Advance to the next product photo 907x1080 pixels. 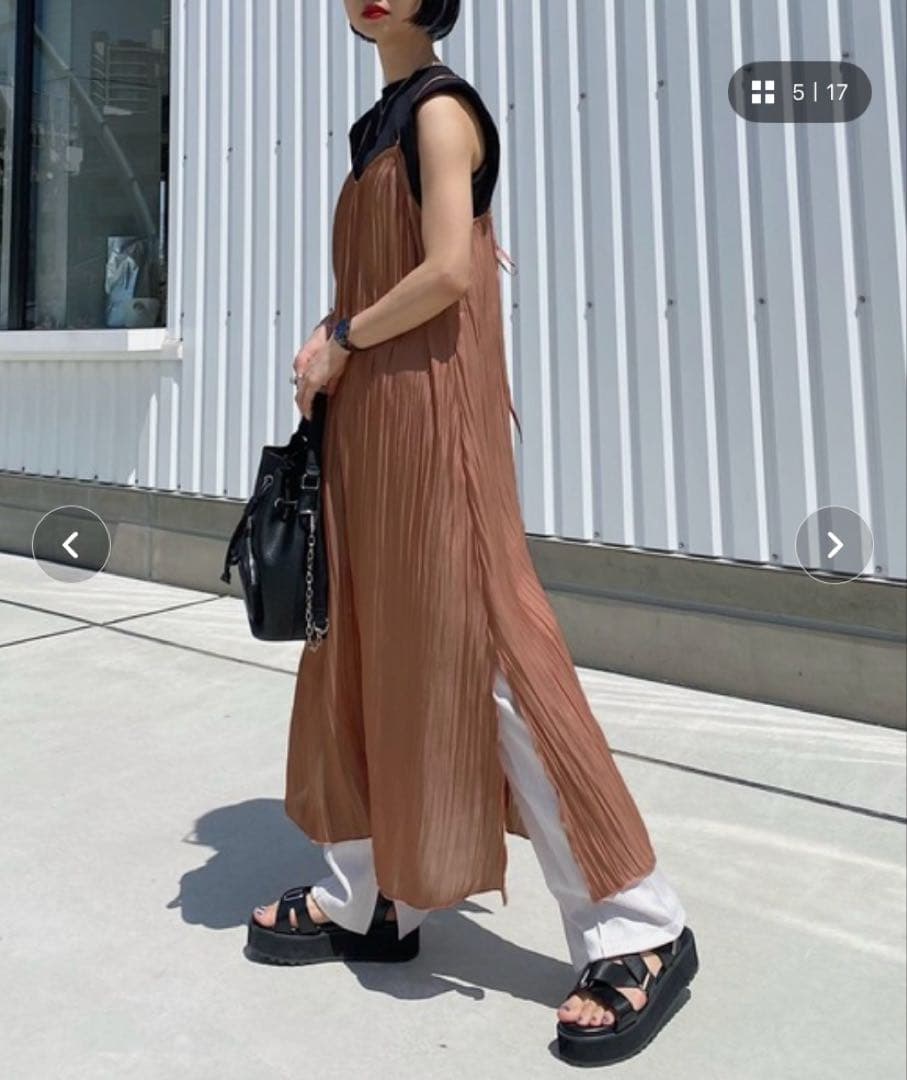coord(834,545)
